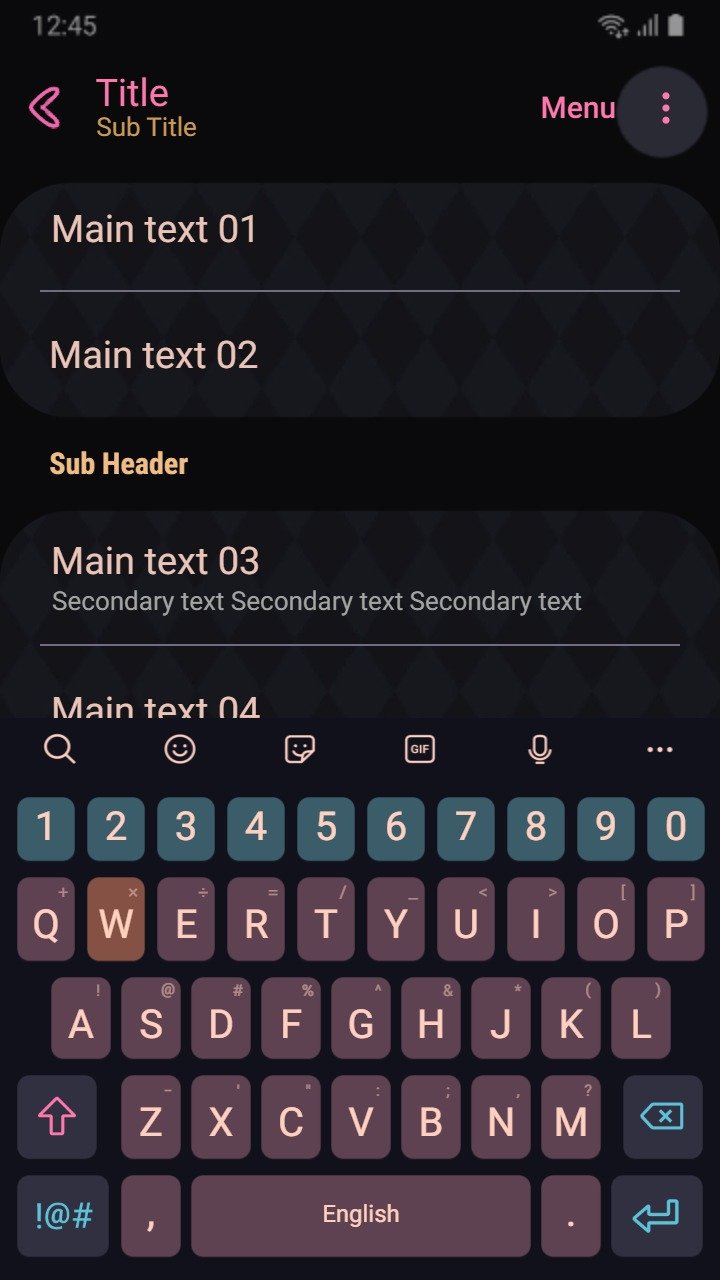The height and width of the screenshot is (1280, 720).
Task: Open the sticker panel on keyboard
Action: (300, 748)
